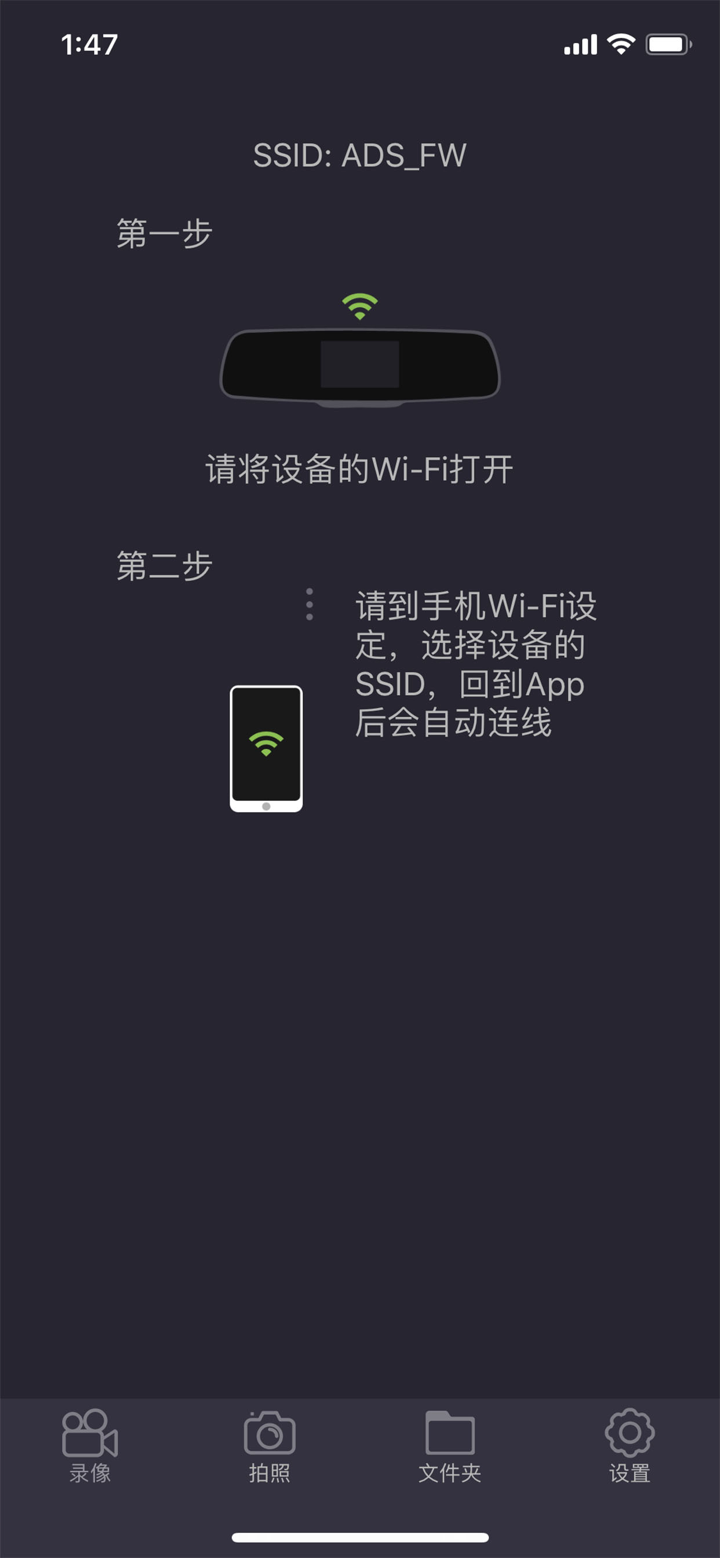Tap the cellular signal bars icon
This screenshot has height=1558, width=720.
pyautogui.click(x=580, y=44)
